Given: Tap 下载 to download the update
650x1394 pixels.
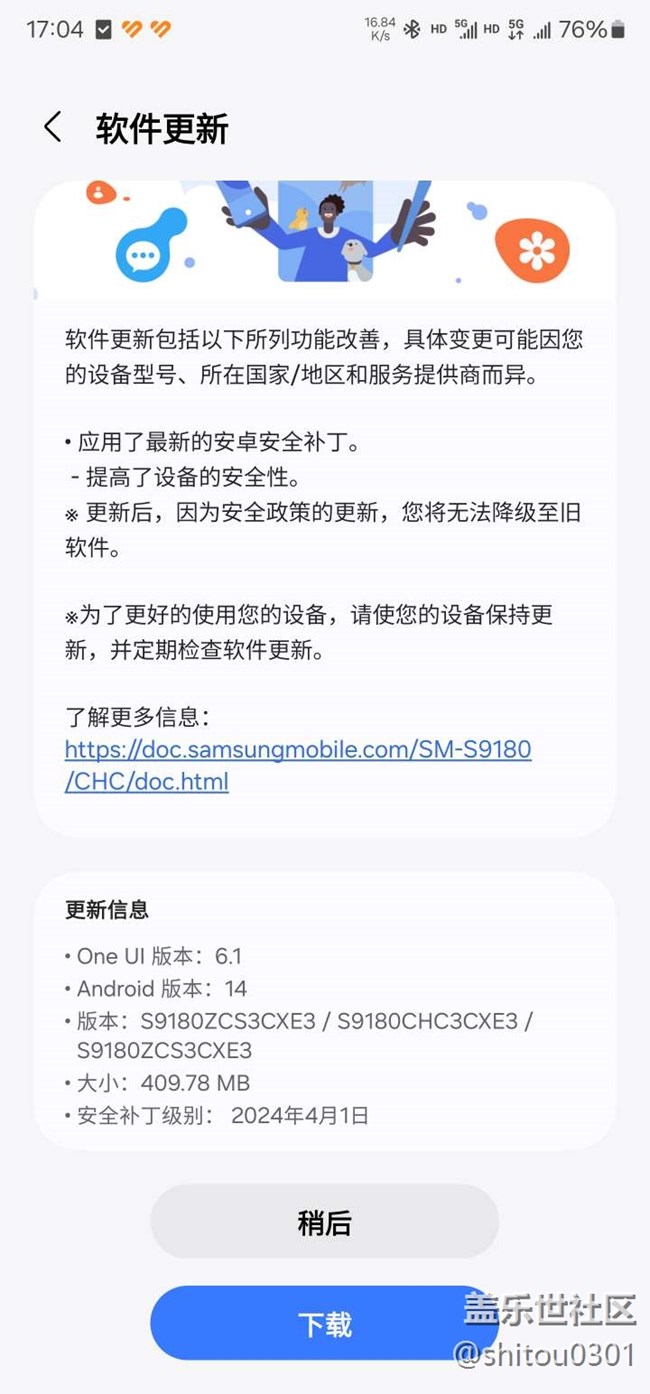Looking at the screenshot, I should pyautogui.click(x=324, y=1323).
